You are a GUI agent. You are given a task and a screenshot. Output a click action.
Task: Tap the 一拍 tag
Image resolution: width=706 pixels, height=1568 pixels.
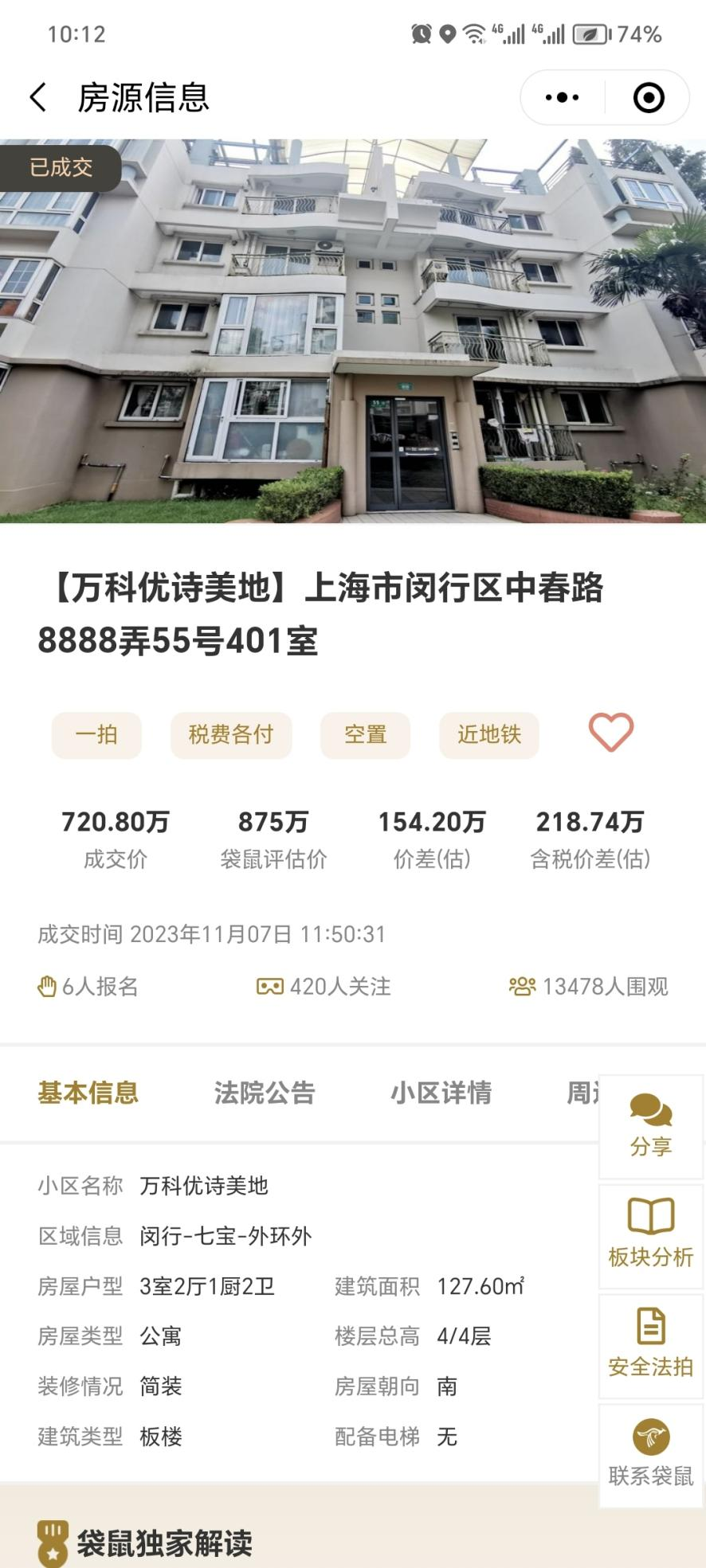pyautogui.click(x=96, y=735)
